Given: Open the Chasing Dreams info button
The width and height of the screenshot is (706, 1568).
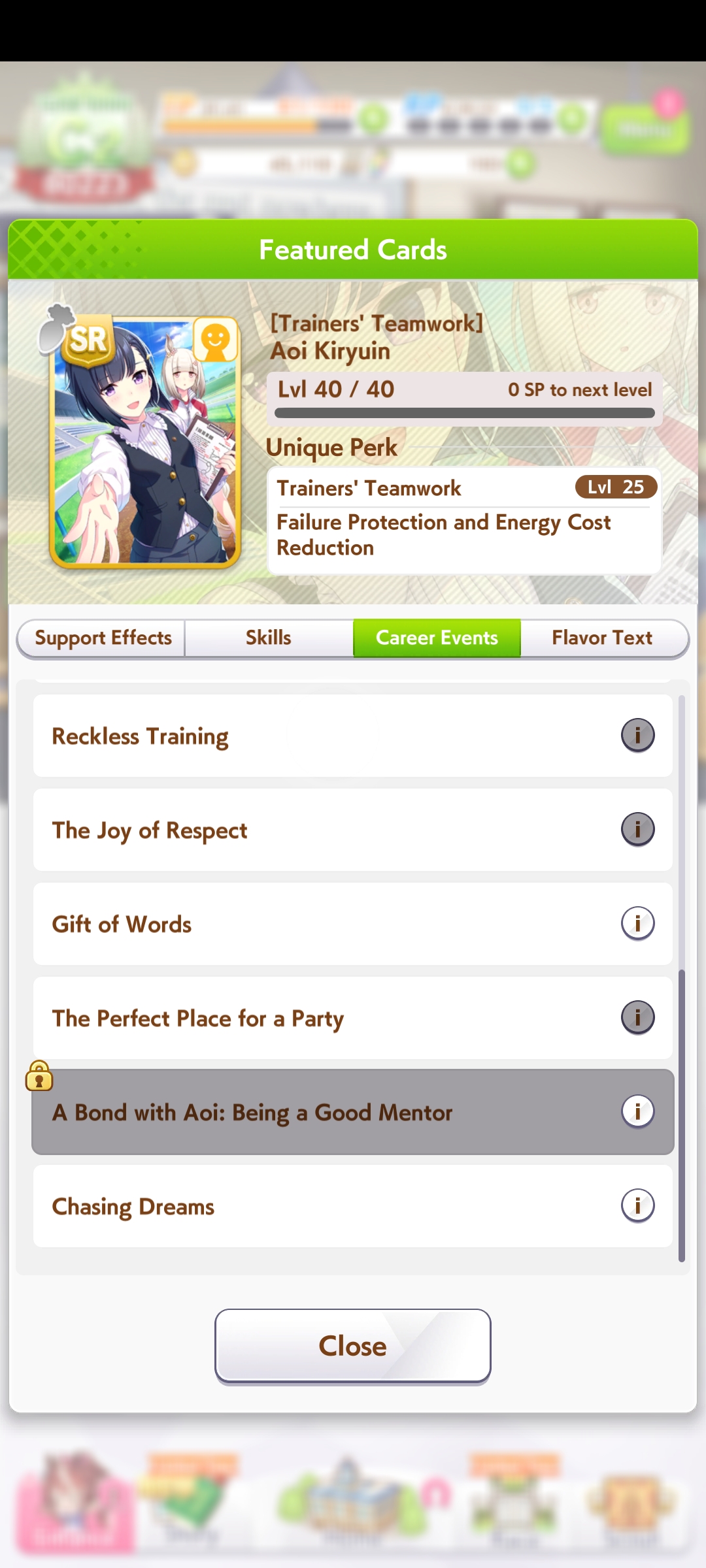Looking at the screenshot, I should click(637, 1205).
